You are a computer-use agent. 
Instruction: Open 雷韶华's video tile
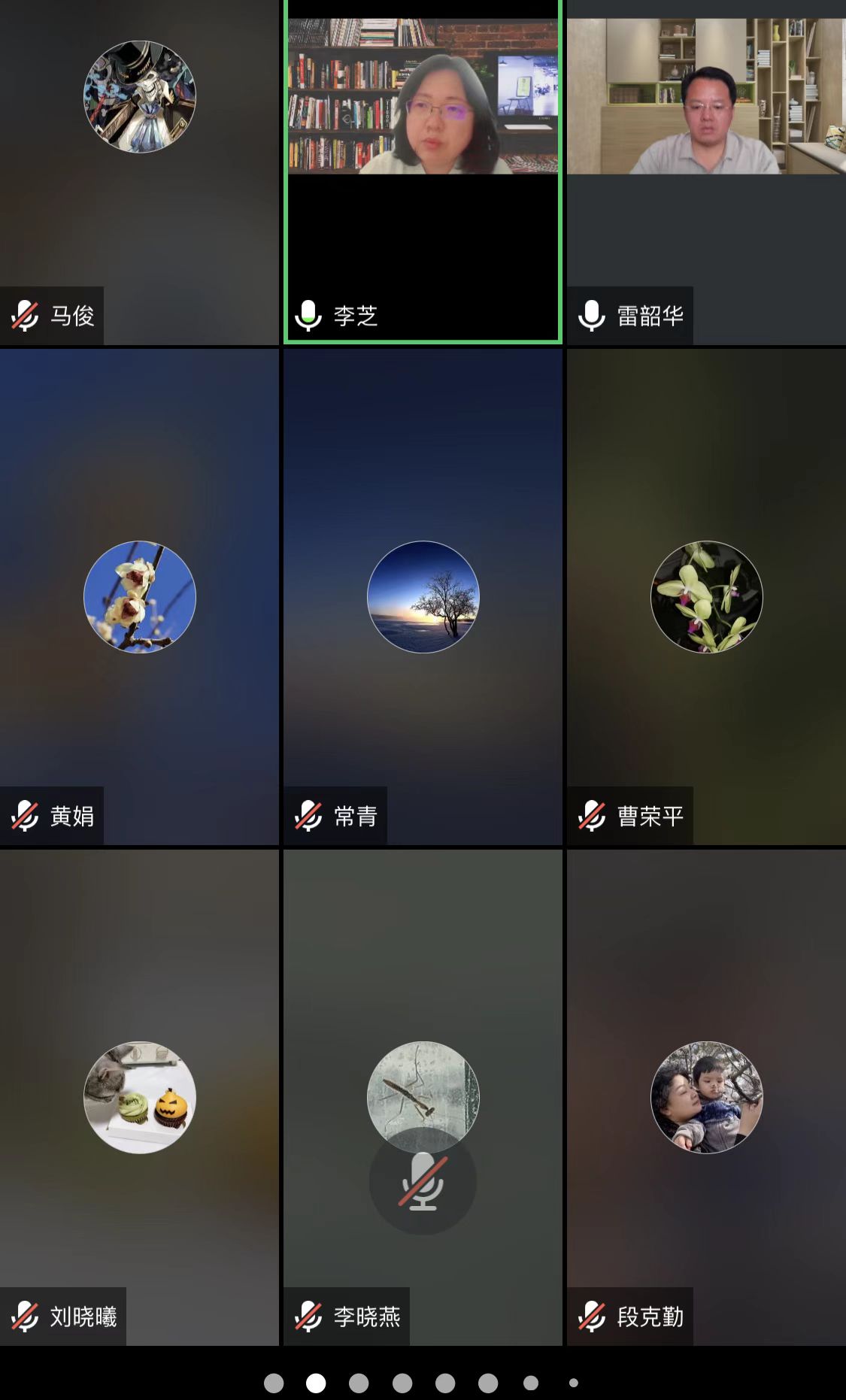pos(706,173)
